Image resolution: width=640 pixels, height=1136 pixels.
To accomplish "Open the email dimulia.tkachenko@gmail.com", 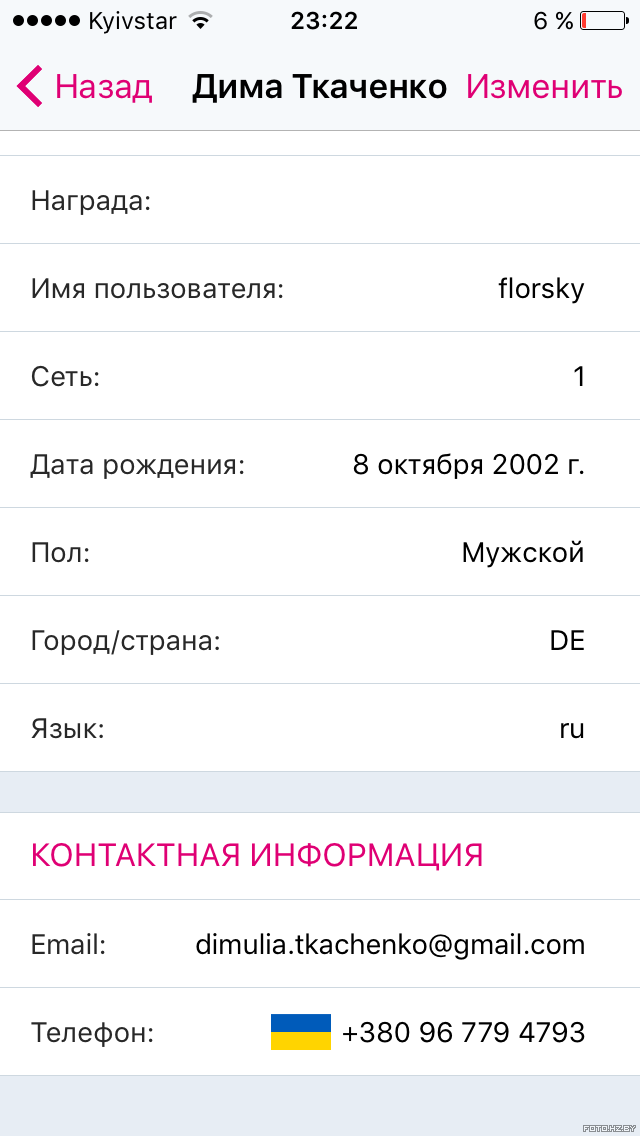I will (390, 945).
